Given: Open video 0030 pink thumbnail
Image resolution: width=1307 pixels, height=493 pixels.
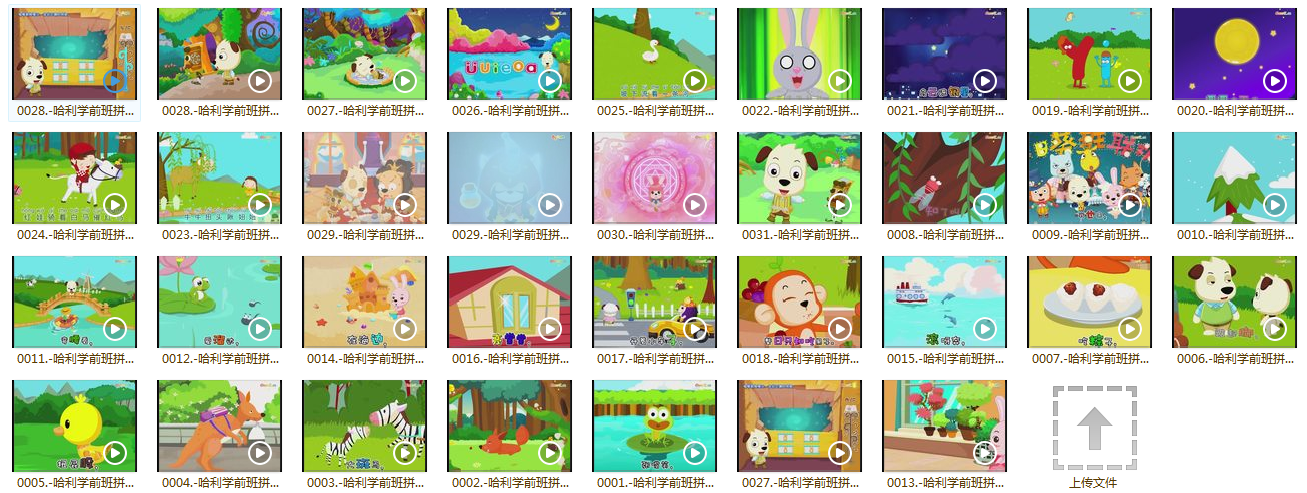Looking at the screenshot, I should point(654,179).
